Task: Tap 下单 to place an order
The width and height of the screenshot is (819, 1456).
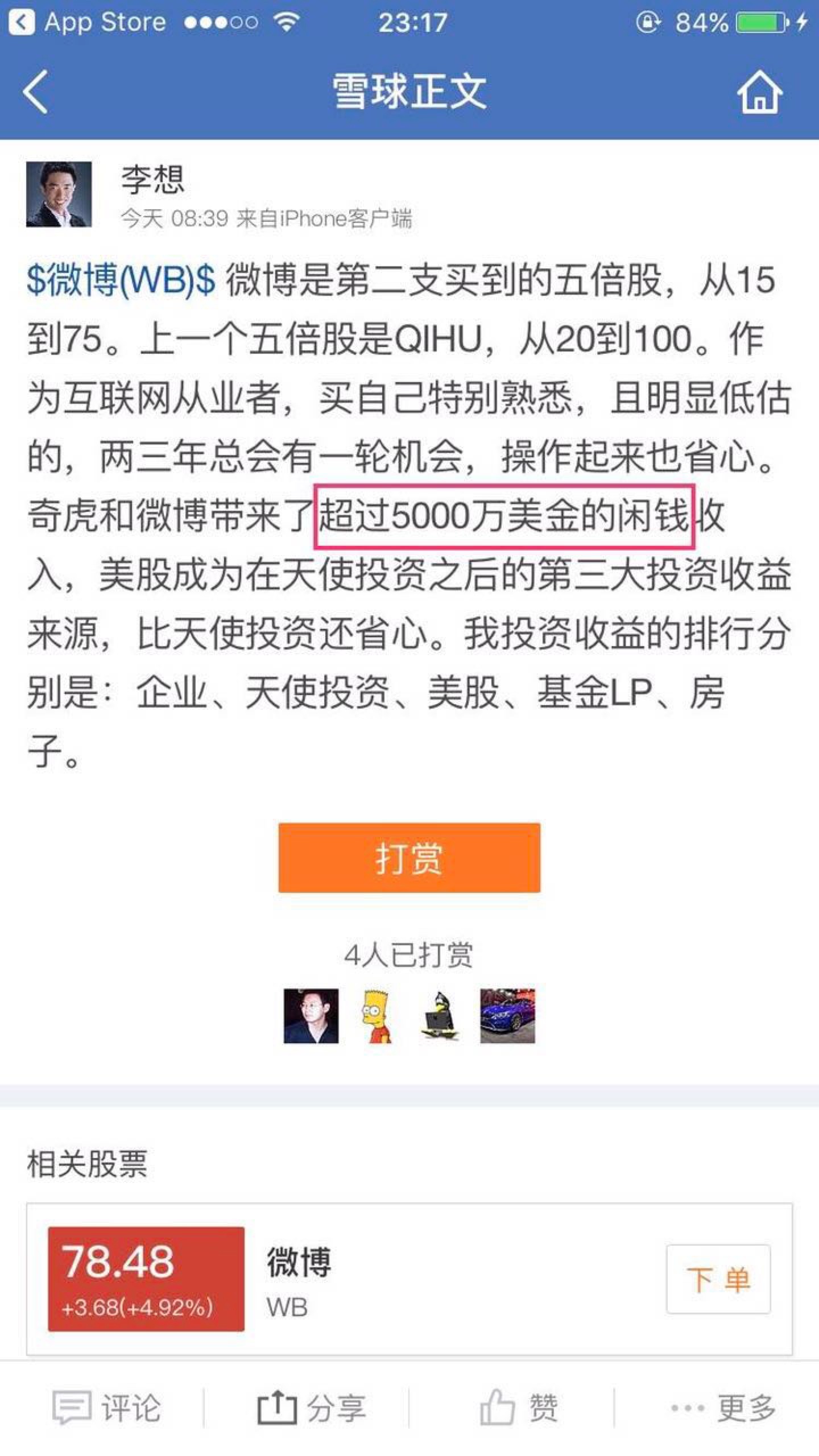Action: click(718, 1279)
